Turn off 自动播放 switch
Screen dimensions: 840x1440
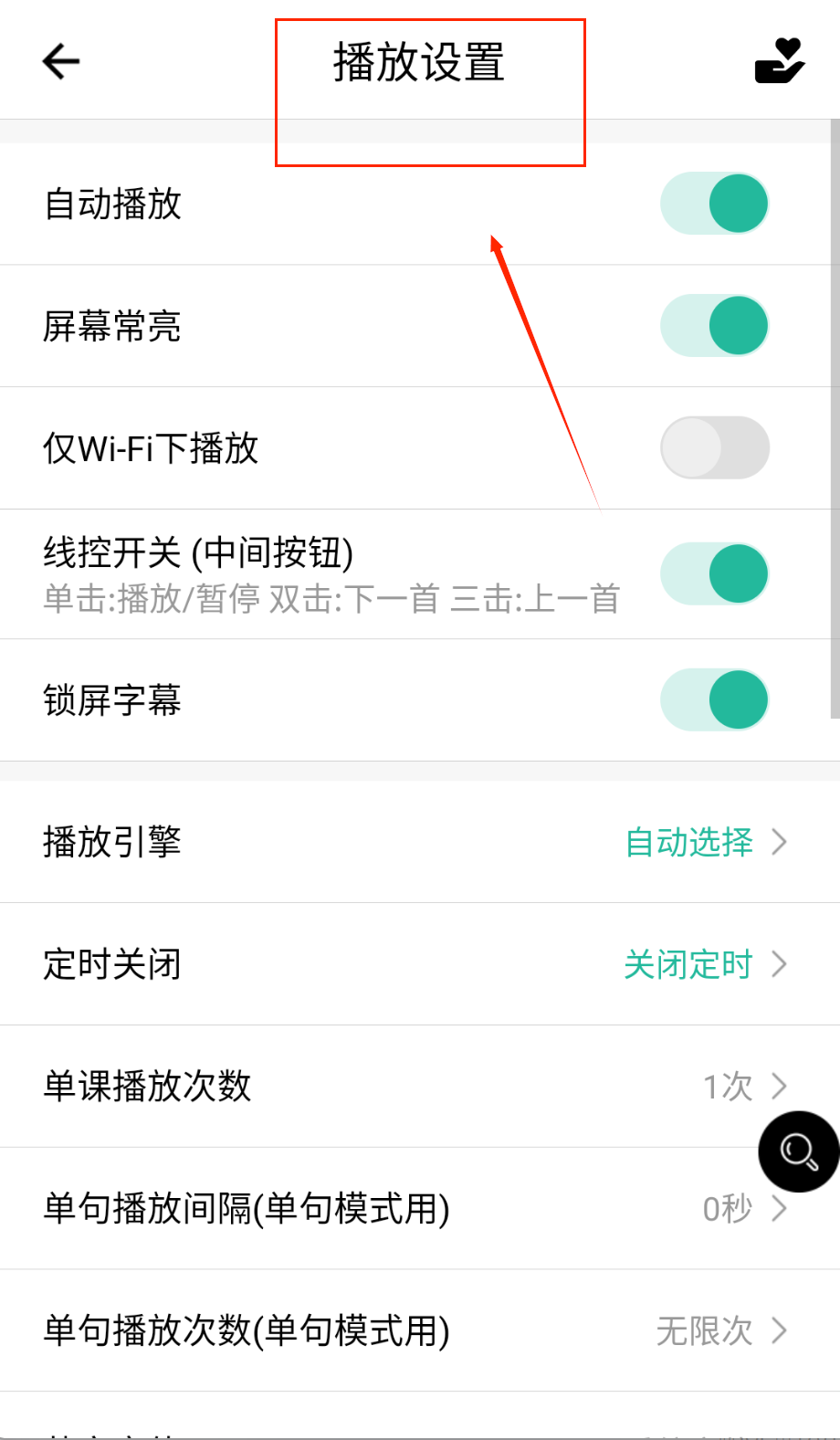(x=715, y=204)
